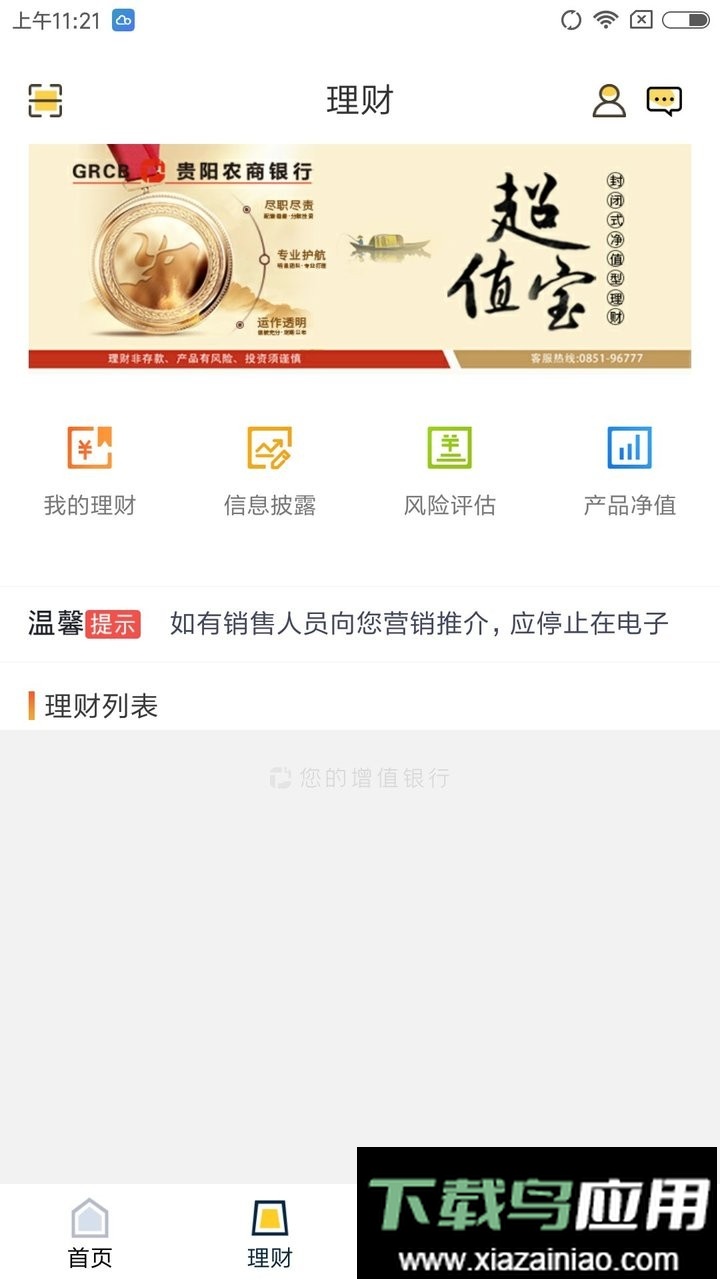This screenshot has width=720, height=1280.
Task: Open the 超值宝 promotional banner
Action: [360, 257]
